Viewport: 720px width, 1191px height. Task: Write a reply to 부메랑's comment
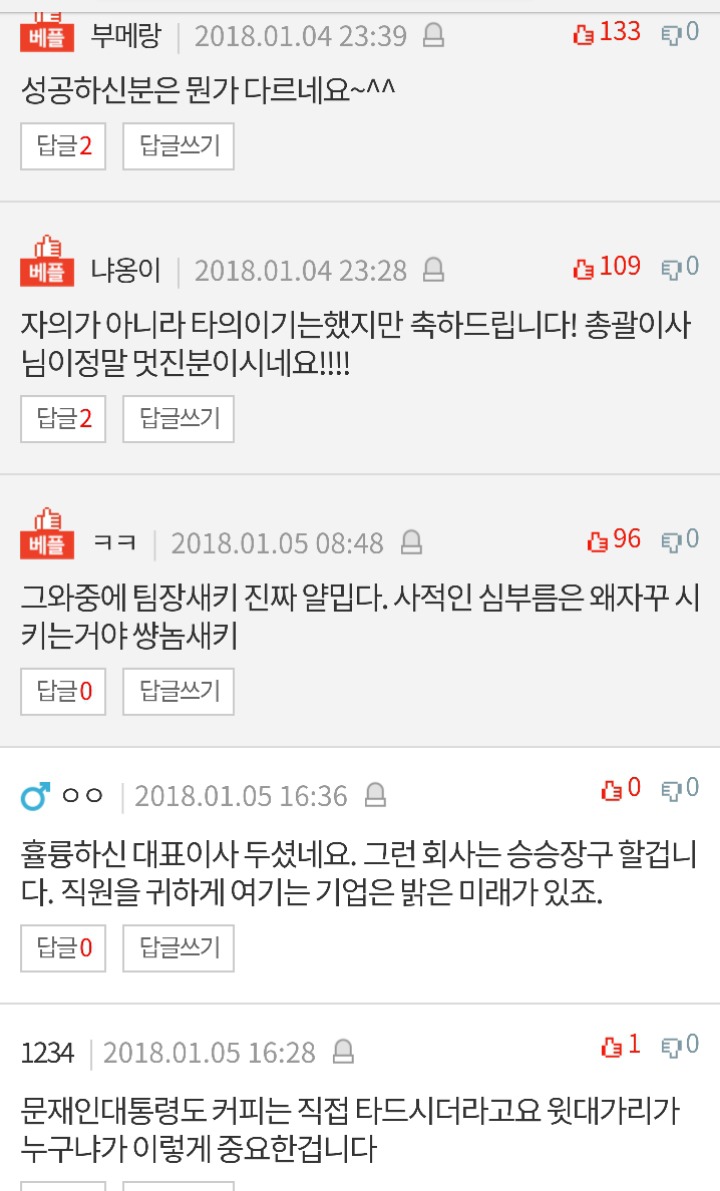[178, 147]
